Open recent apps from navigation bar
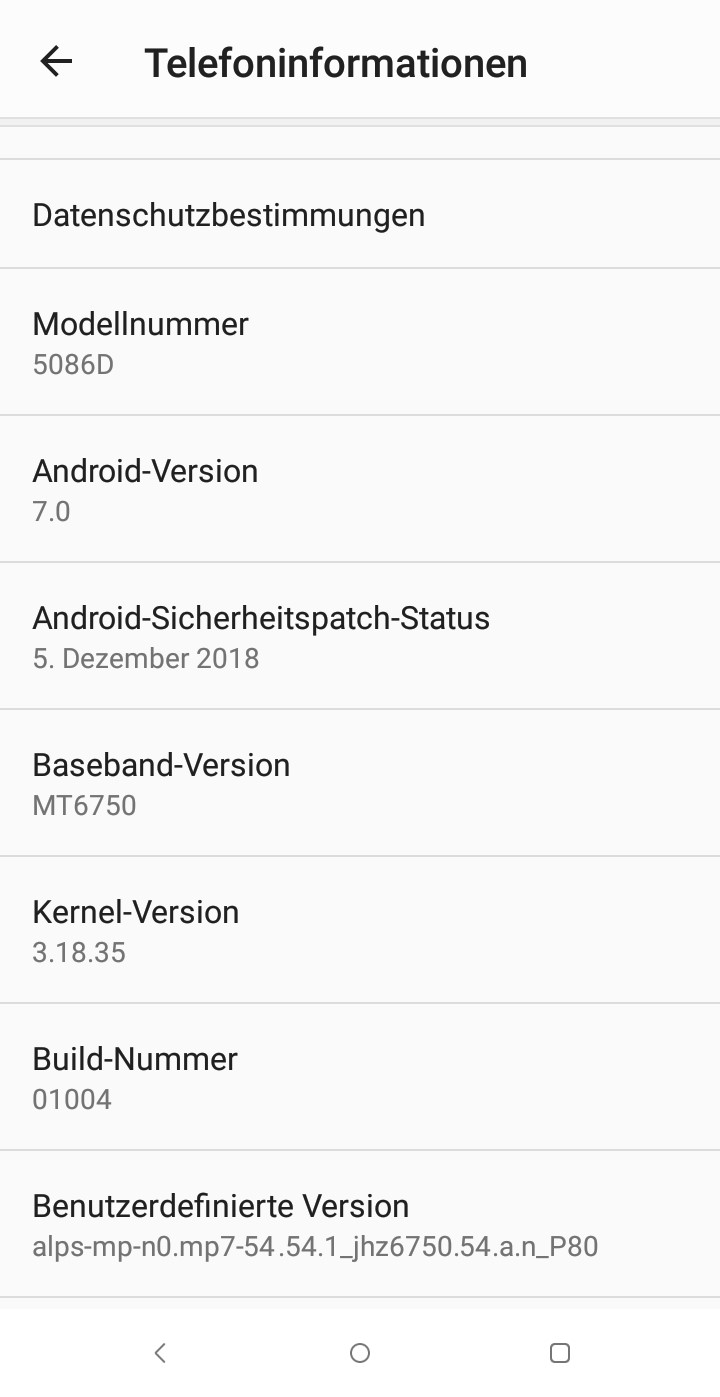Image resolution: width=720 pixels, height=1397 pixels. tap(560, 1353)
